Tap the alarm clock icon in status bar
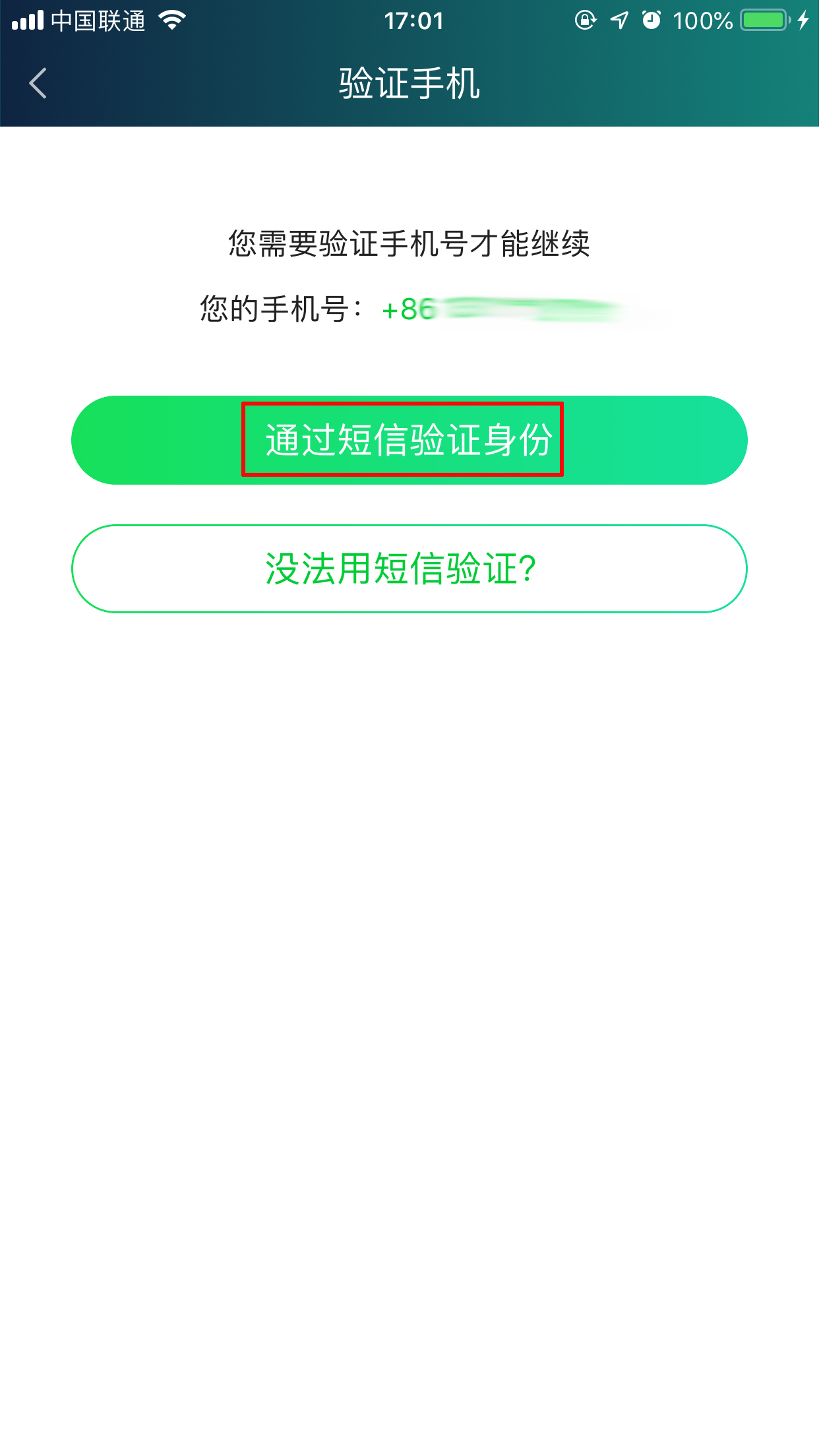 tap(651, 21)
